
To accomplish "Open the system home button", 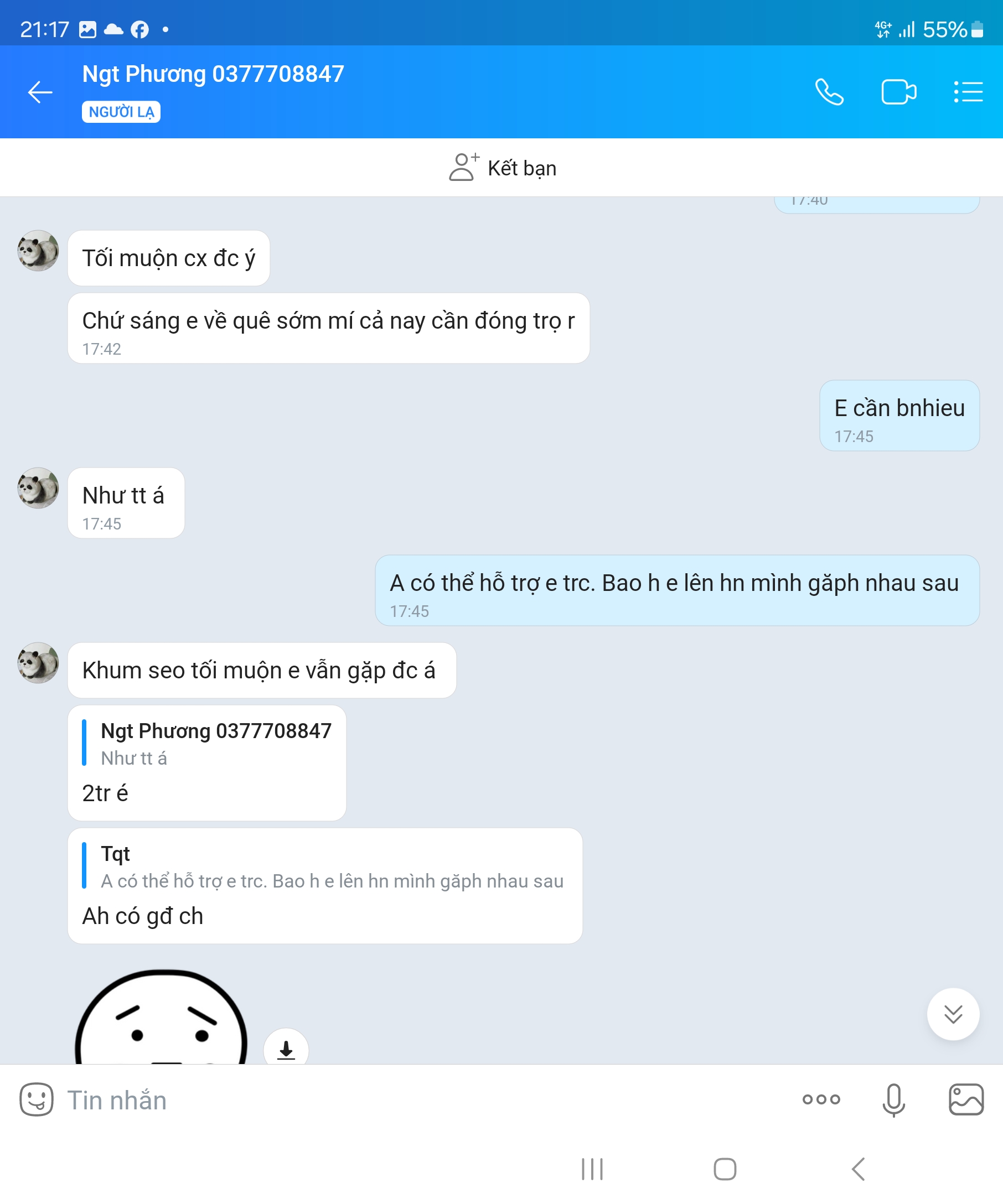I will (725, 1169).
